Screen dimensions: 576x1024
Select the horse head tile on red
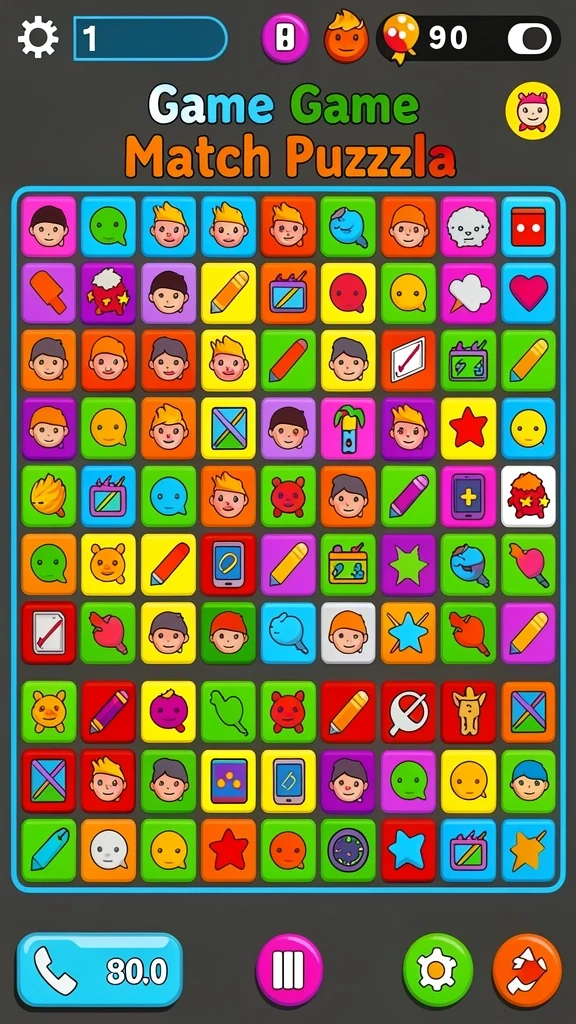click(468, 712)
